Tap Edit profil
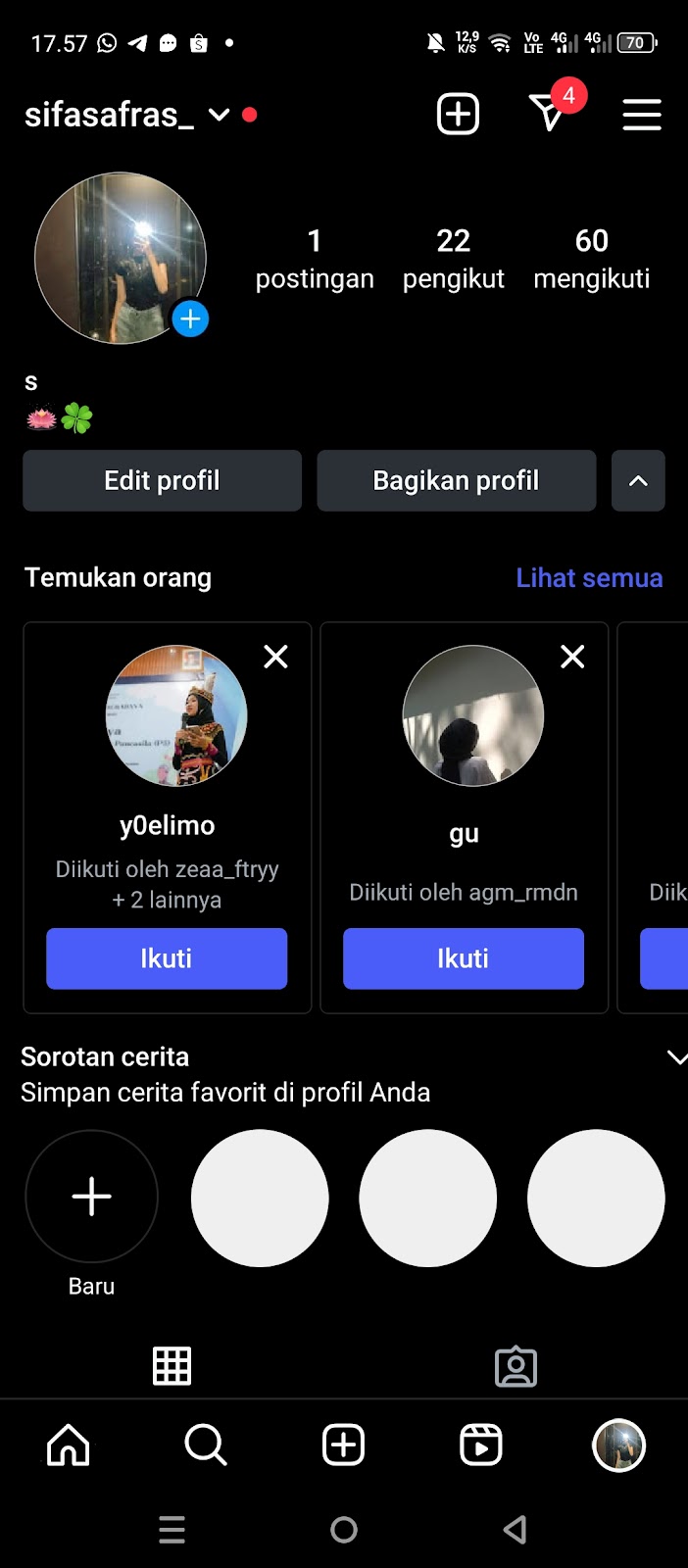The width and height of the screenshot is (688, 1568). tap(162, 480)
